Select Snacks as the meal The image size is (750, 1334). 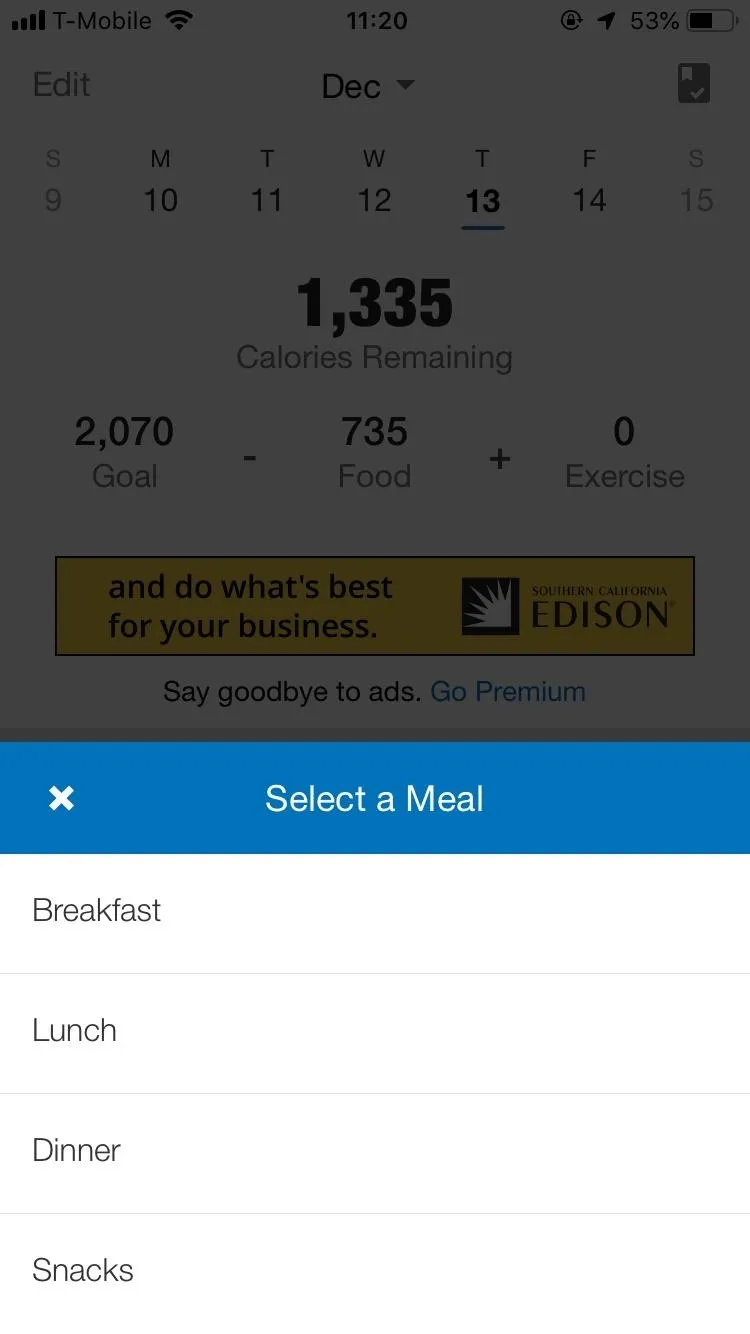pos(375,1273)
